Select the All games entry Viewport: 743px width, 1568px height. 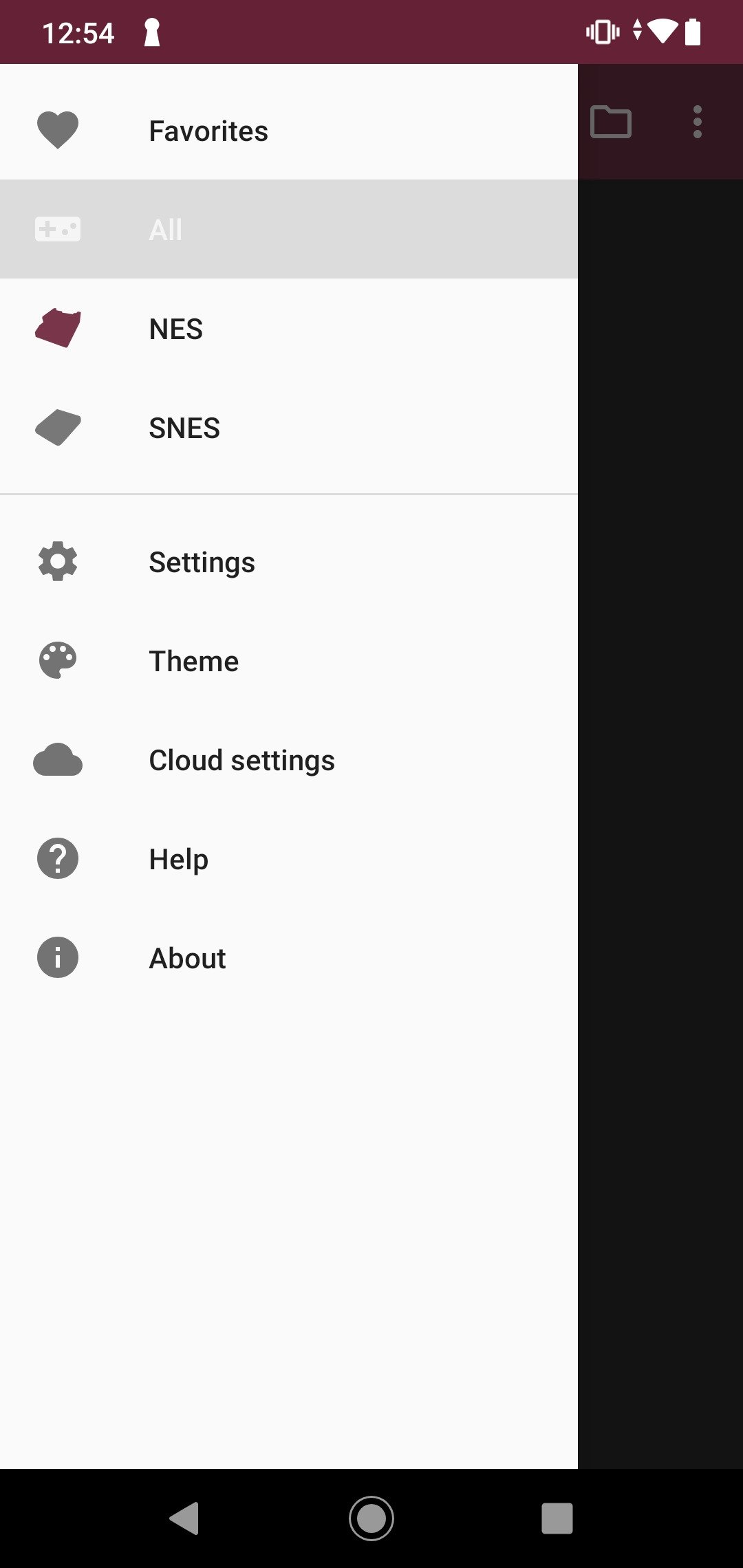pyautogui.click(x=289, y=230)
